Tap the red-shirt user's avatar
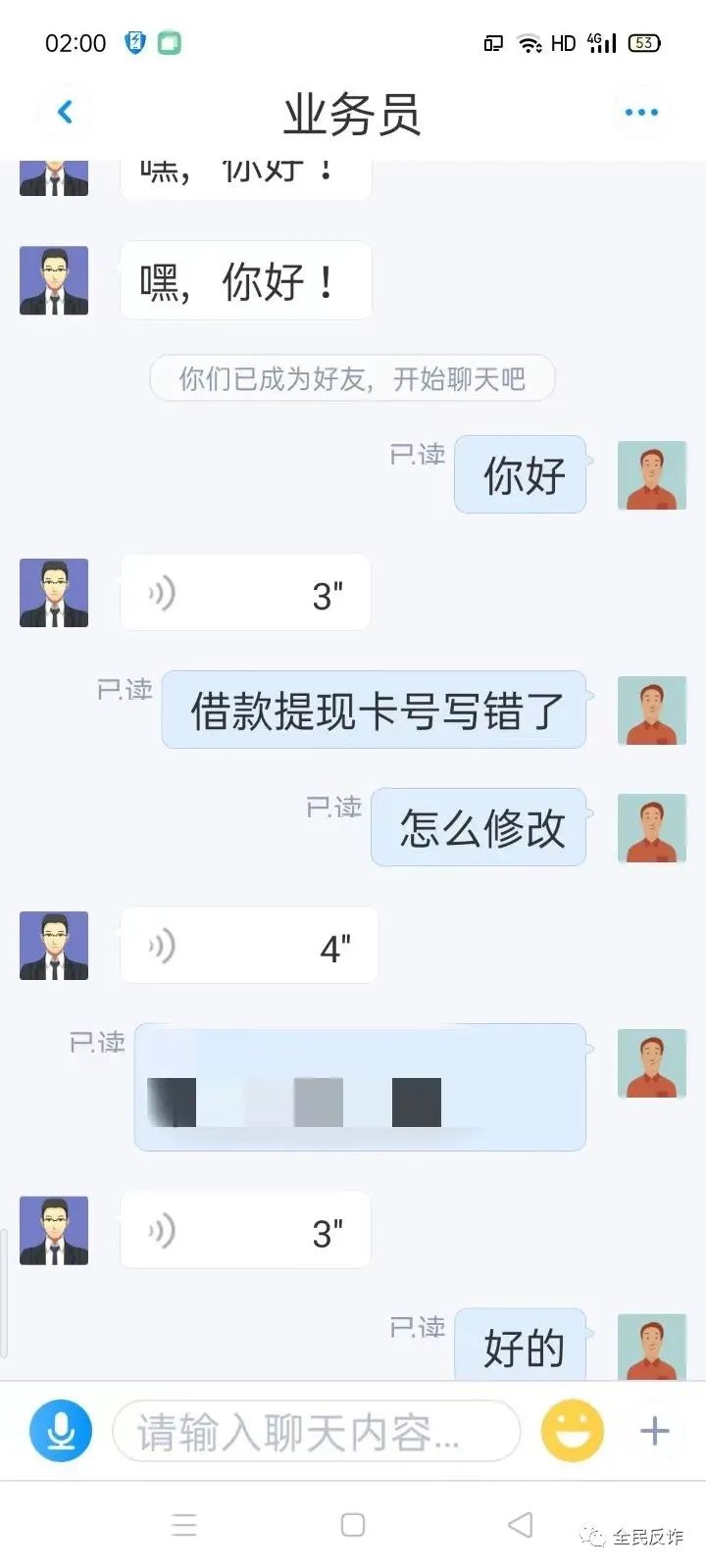The width and height of the screenshot is (706, 1568). coord(651,475)
